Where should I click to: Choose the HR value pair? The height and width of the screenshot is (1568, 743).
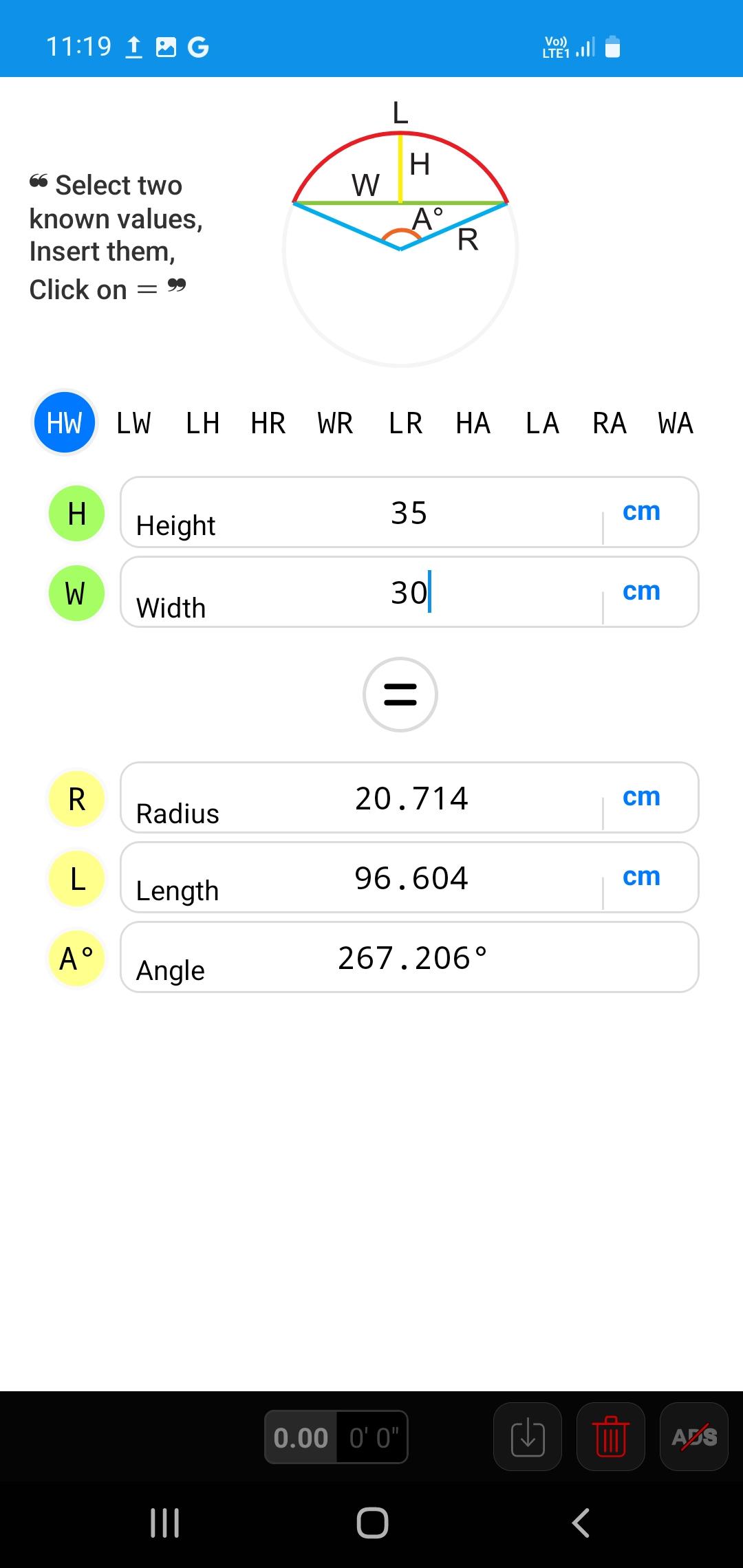point(268,423)
